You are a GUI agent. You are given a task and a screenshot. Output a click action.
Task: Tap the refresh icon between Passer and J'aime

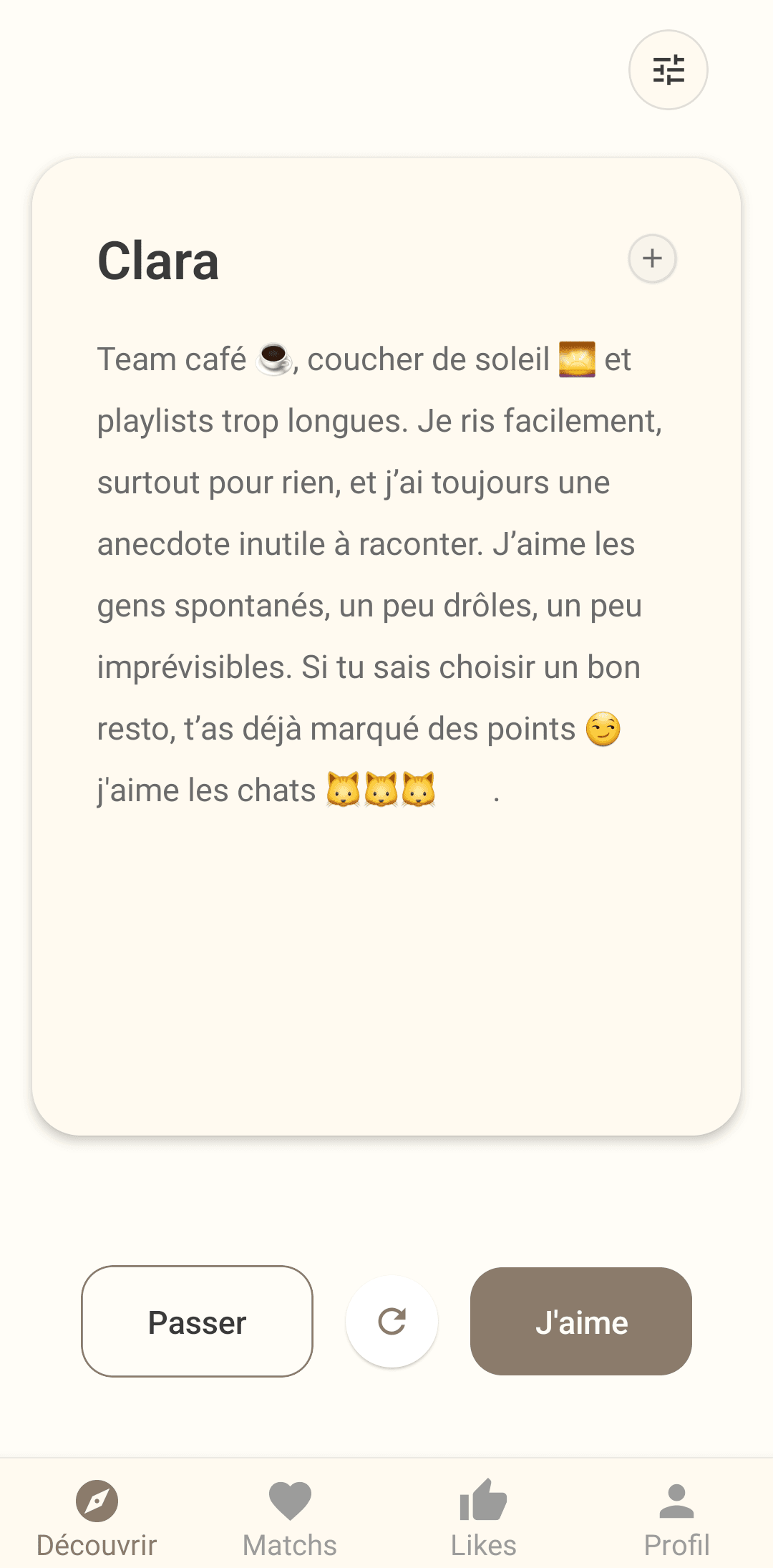point(392,1322)
